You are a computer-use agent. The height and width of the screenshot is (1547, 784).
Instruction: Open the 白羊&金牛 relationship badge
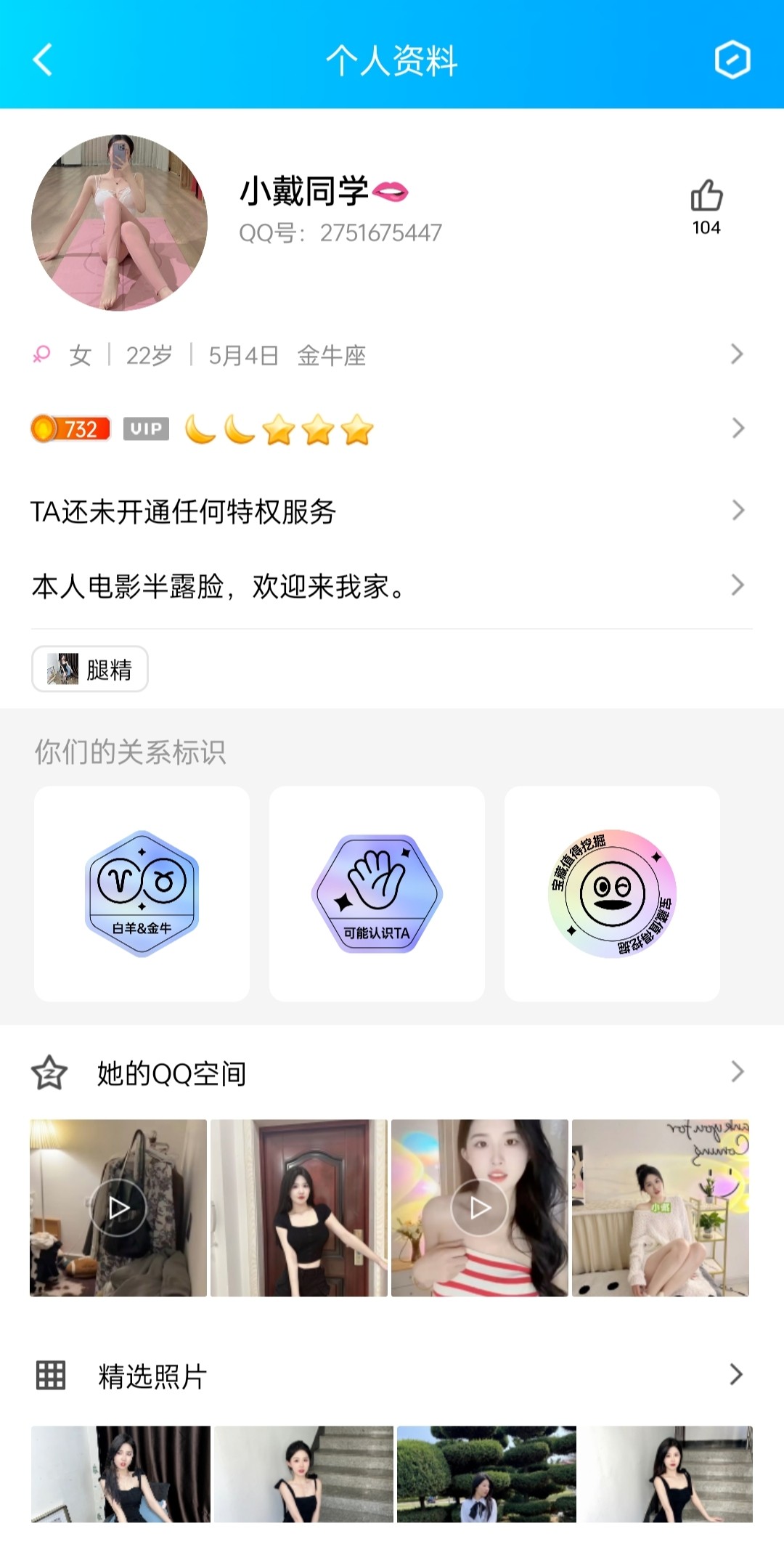click(x=142, y=893)
